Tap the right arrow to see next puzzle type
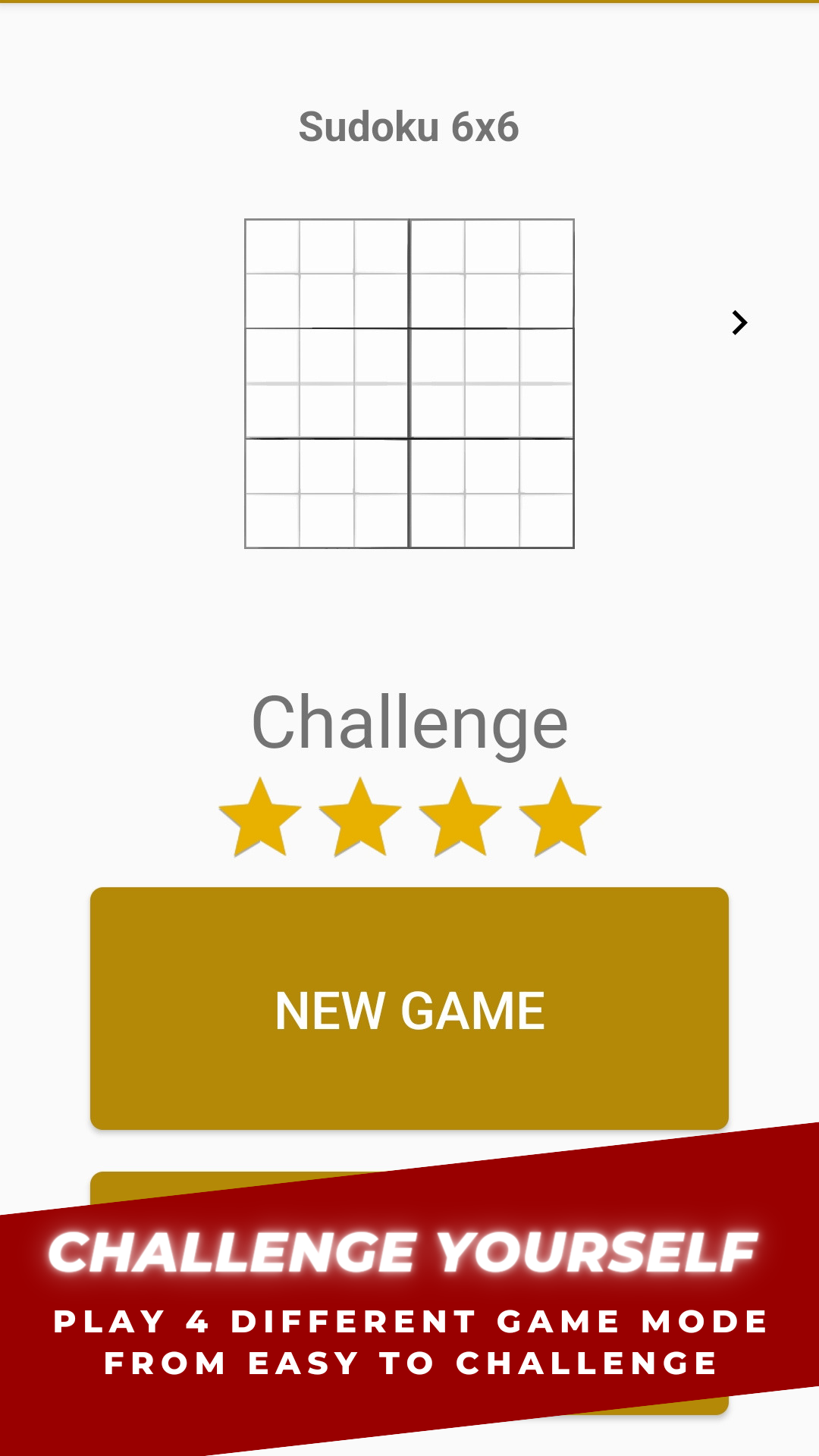 pos(739,322)
